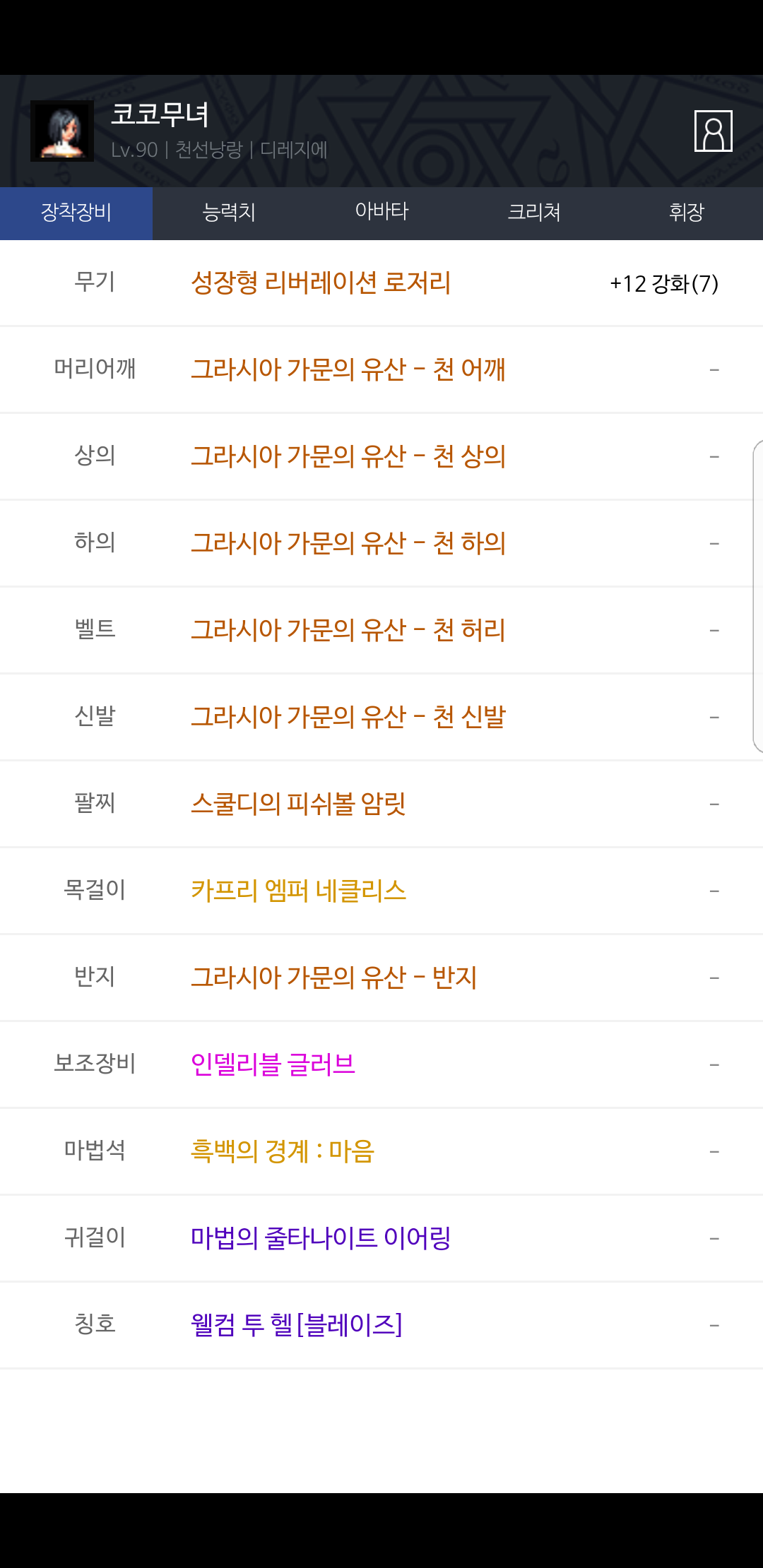Select 그라시아 가문의 유산 - 천 신발
The height and width of the screenshot is (1568, 763).
[x=348, y=717]
